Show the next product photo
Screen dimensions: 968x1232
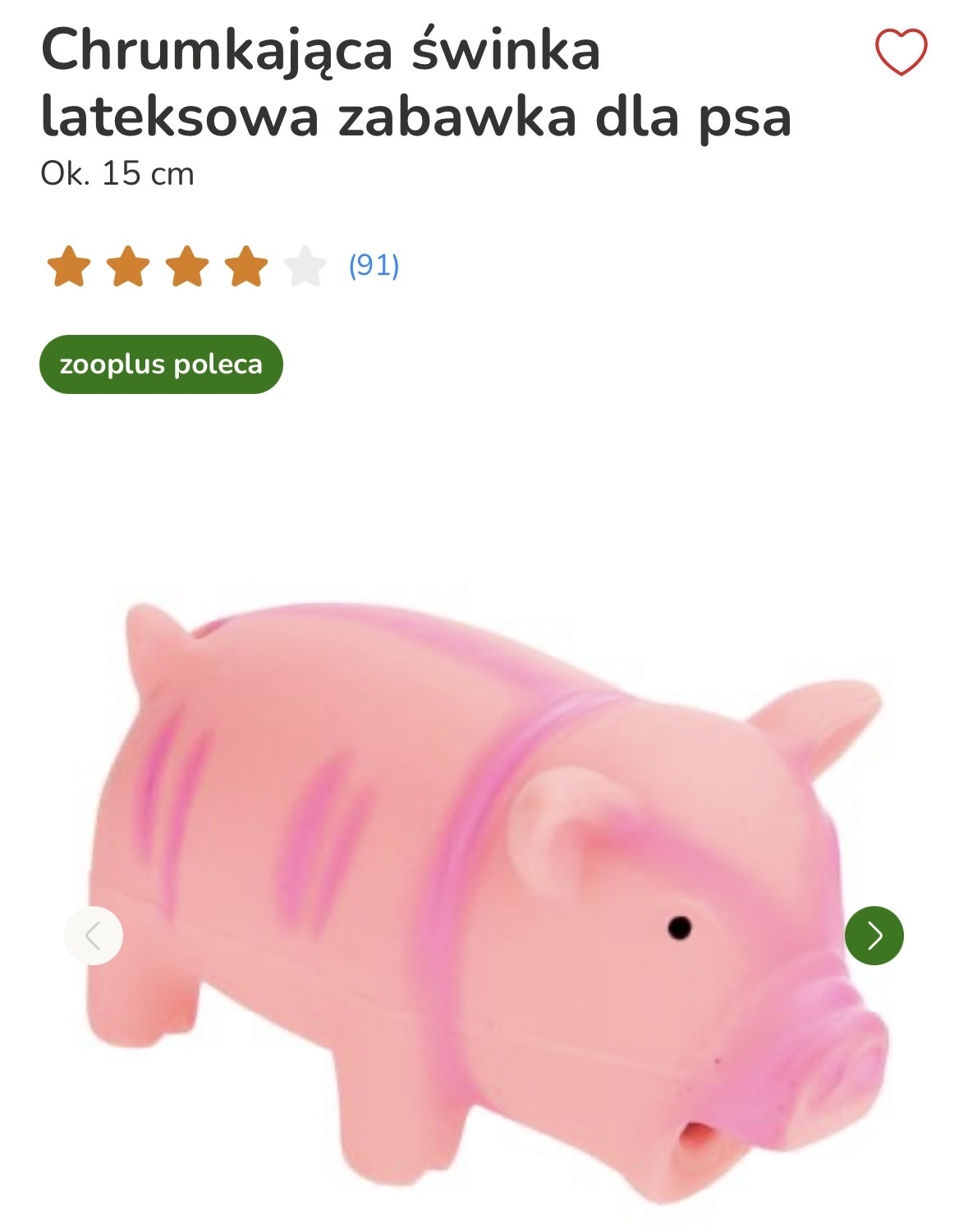(x=874, y=935)
